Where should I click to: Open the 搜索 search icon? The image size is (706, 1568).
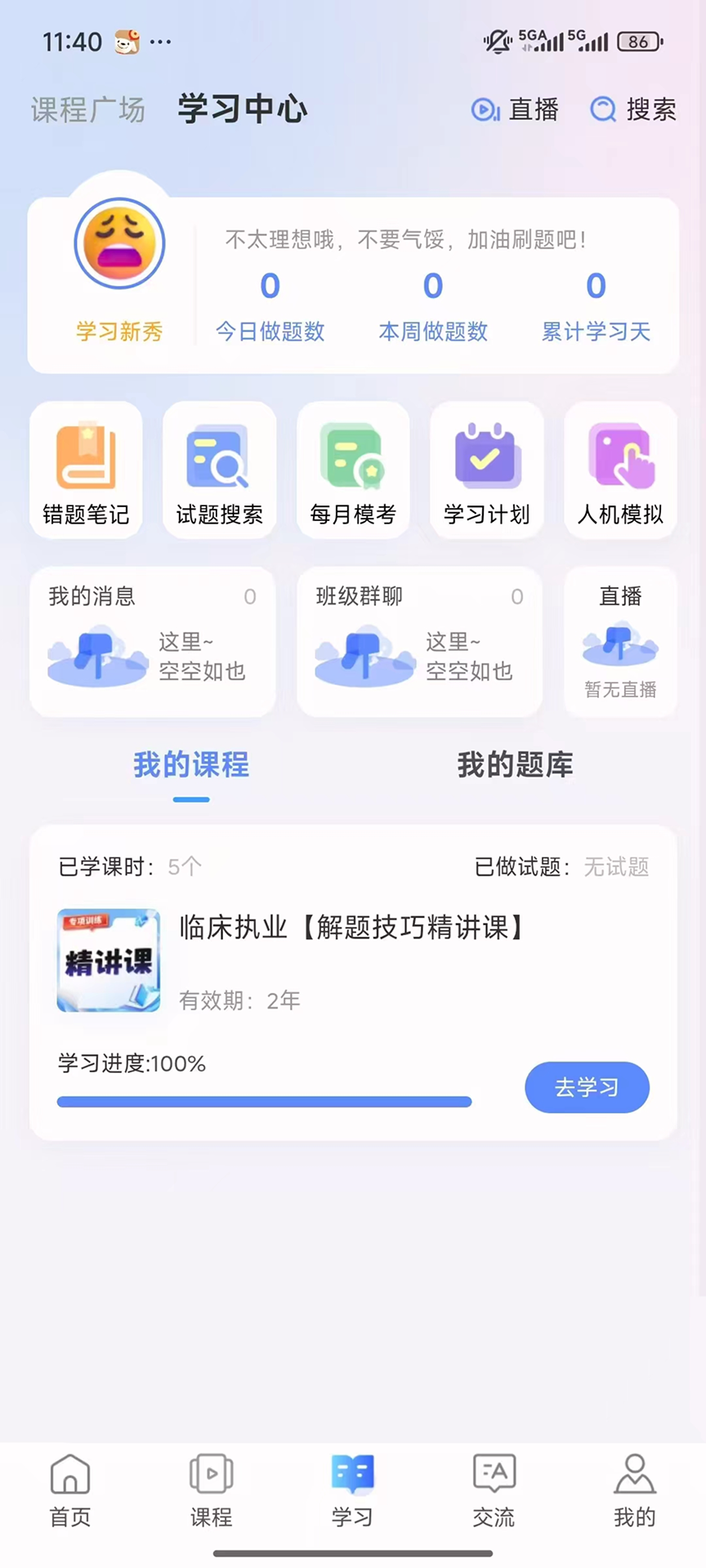coord(633,110)
